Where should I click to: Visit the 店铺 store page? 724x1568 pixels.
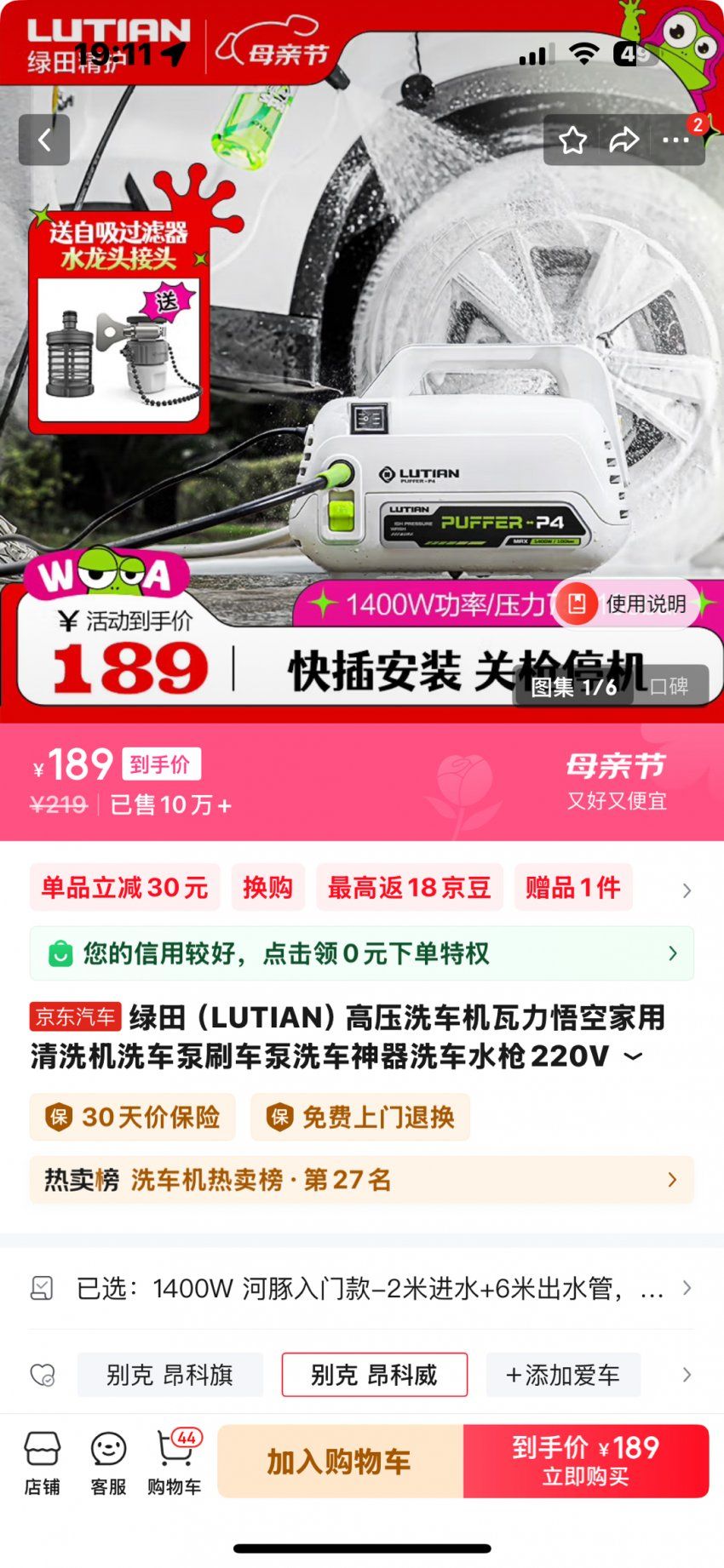tap(42, 1462)
